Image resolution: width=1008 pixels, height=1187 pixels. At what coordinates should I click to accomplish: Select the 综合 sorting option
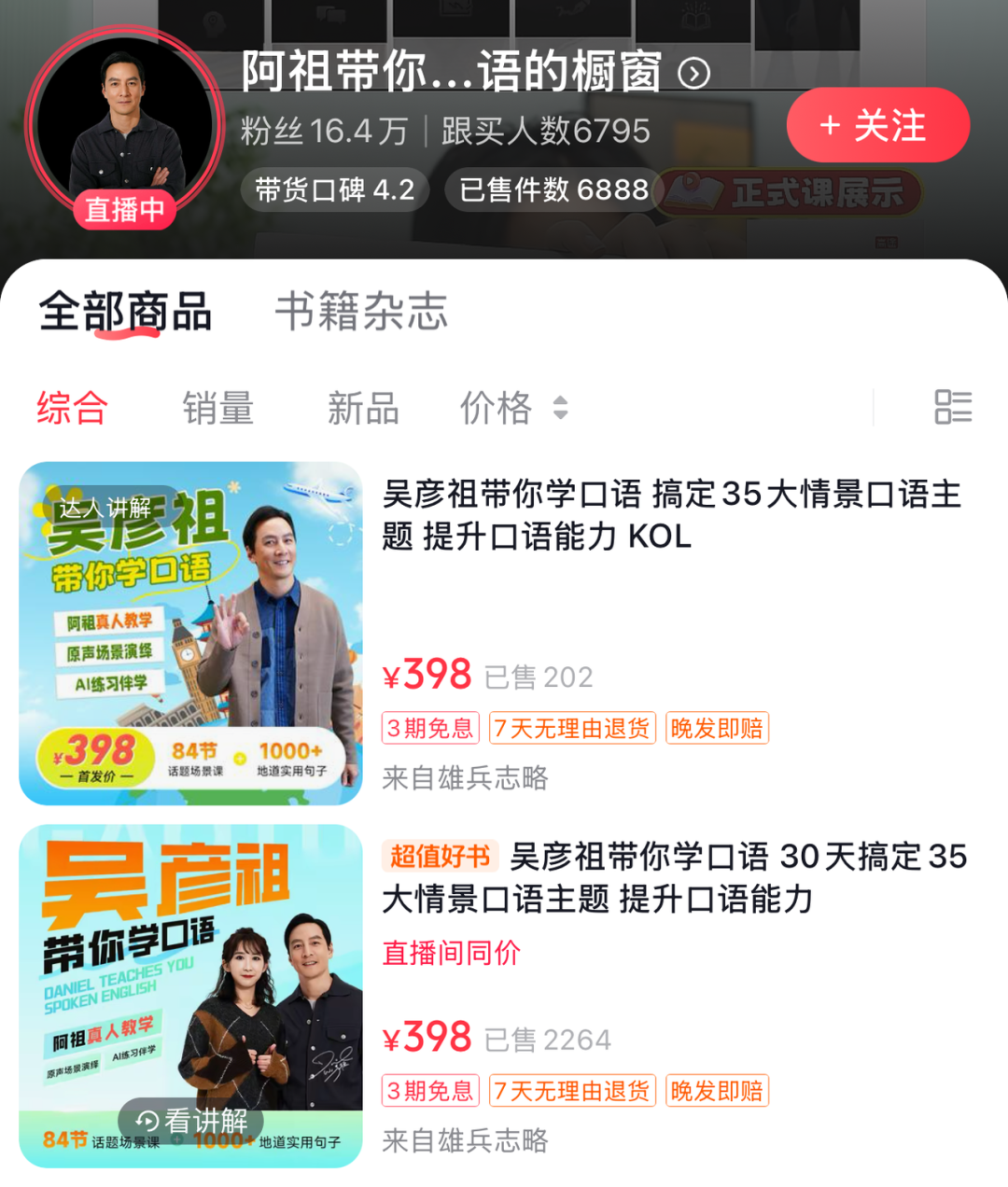pos(72,408)
